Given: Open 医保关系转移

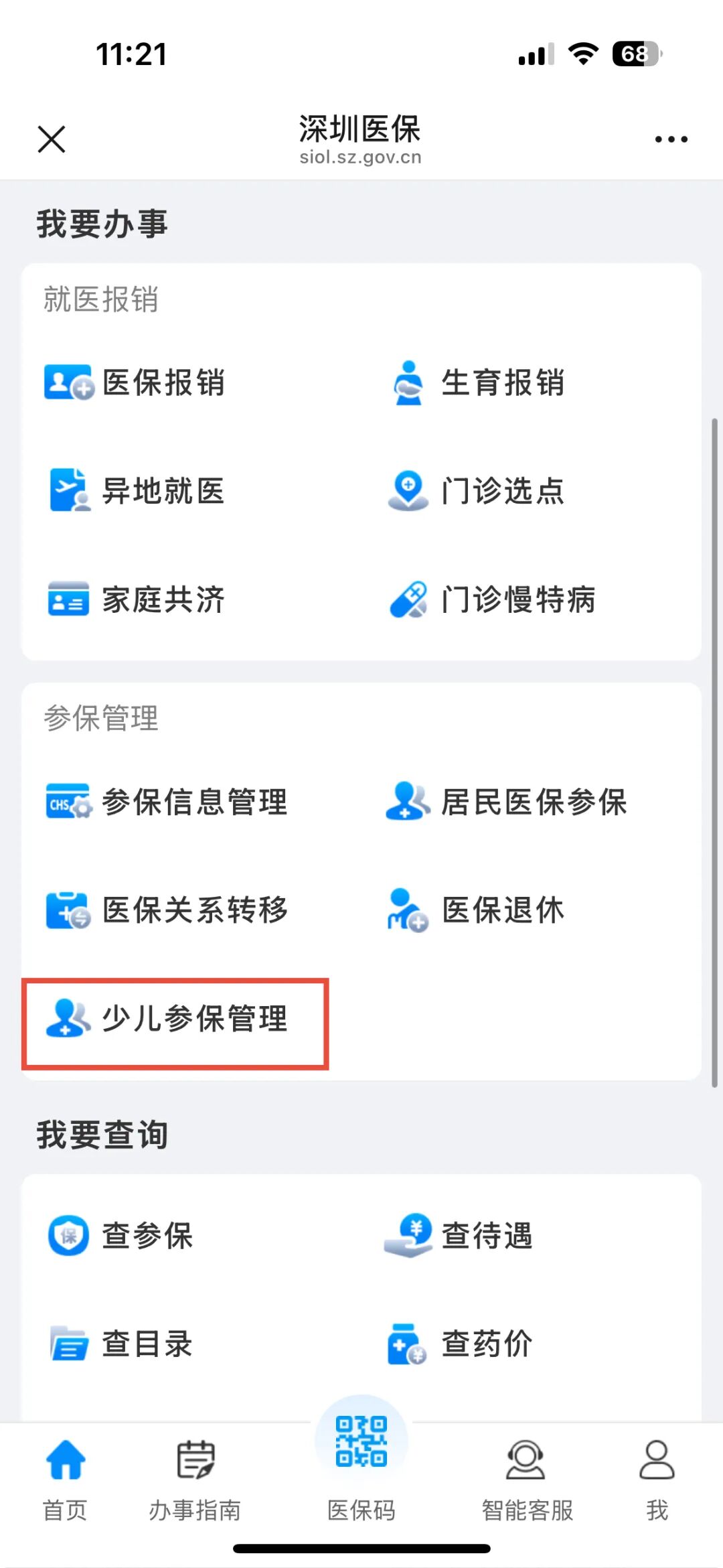Looking at the screenshot, I should pos(167,910).
